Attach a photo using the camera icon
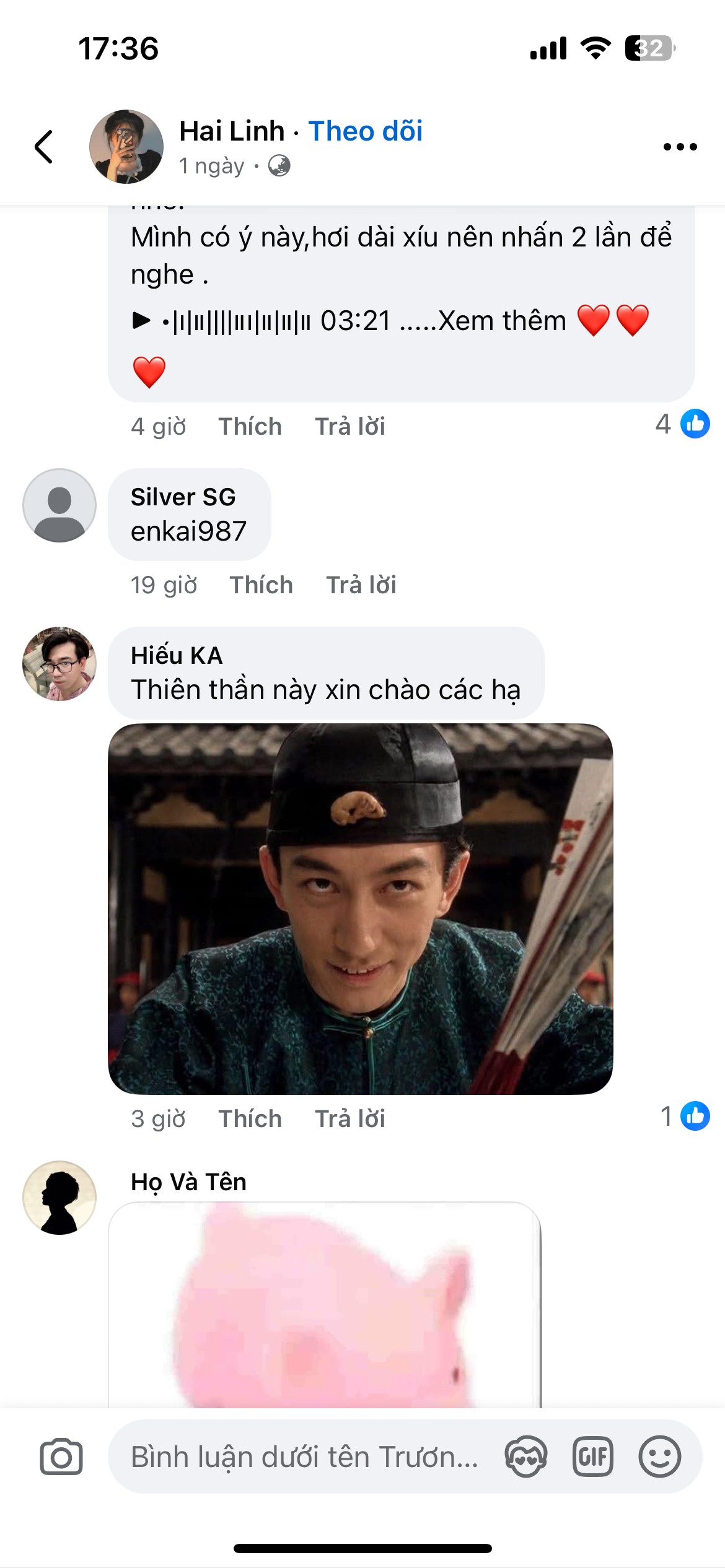Image resolution: width=725 pixels, height=1568 pixels. tap(61, 1457)
